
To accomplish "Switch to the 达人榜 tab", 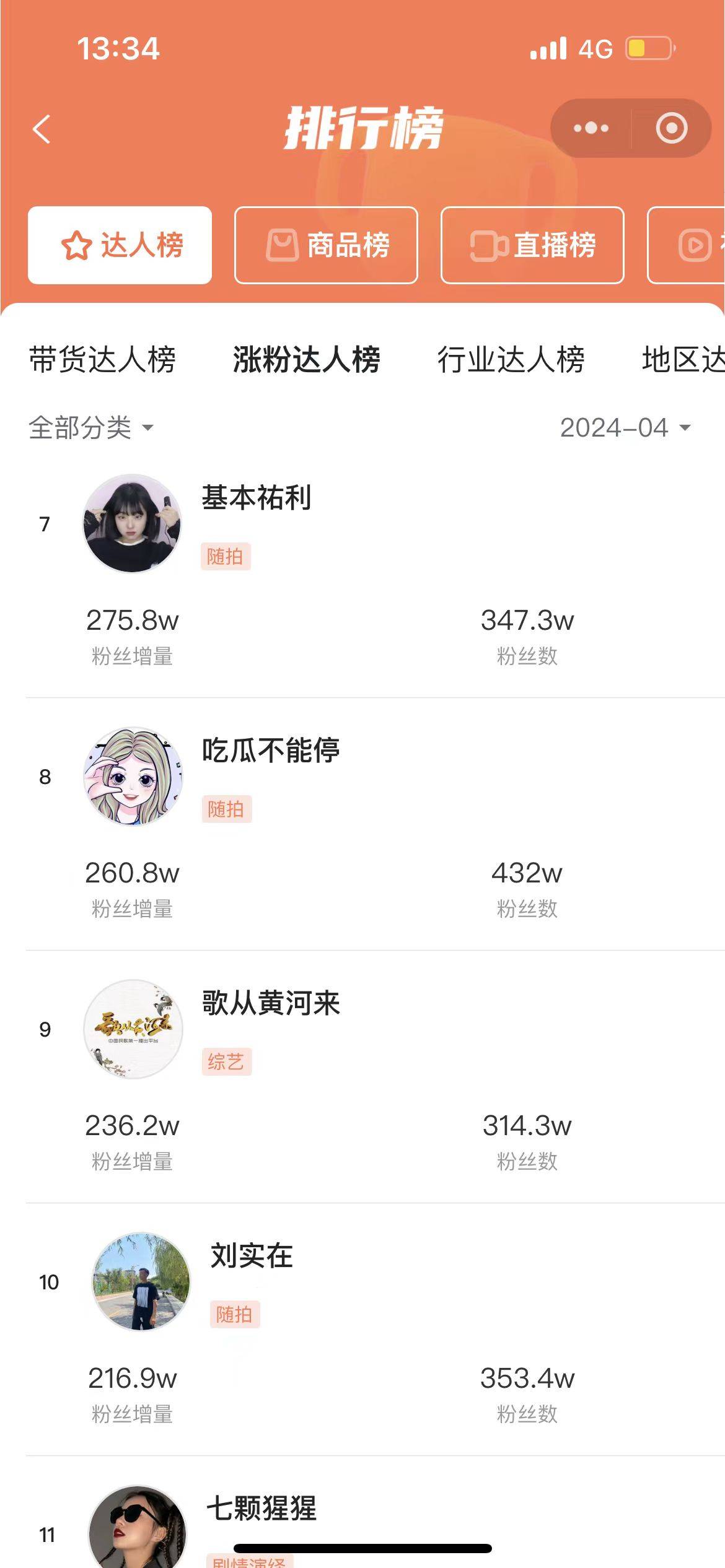I will pyautogui.click(x=120, y=245).
